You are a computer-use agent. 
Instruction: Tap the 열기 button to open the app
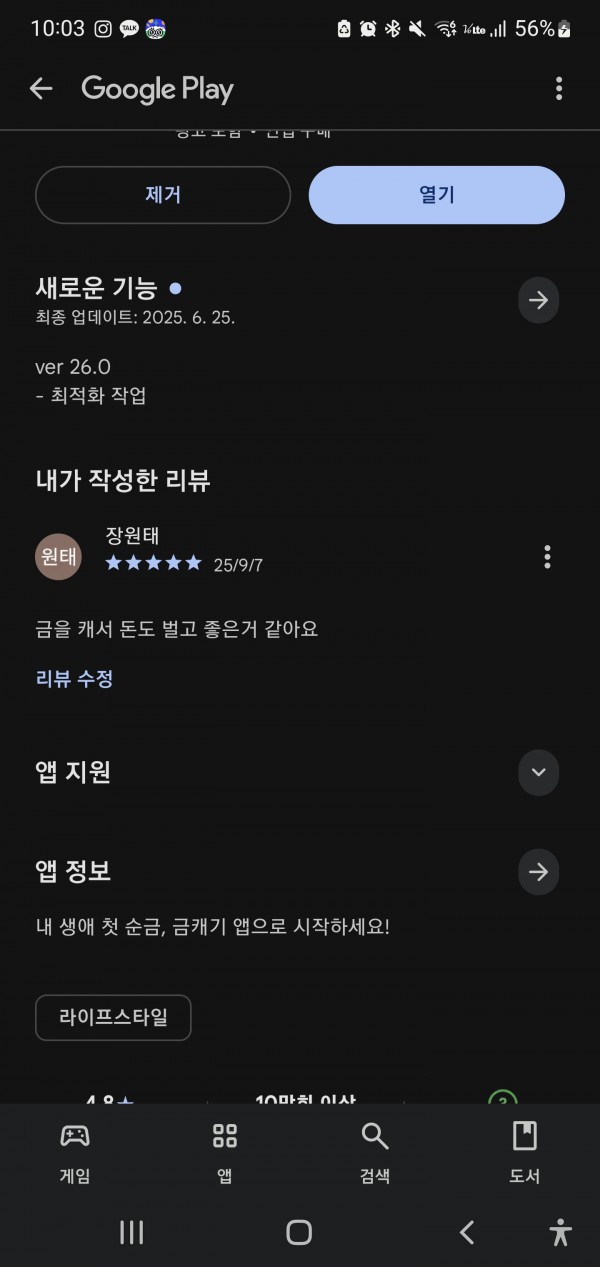tap(437, 195)
